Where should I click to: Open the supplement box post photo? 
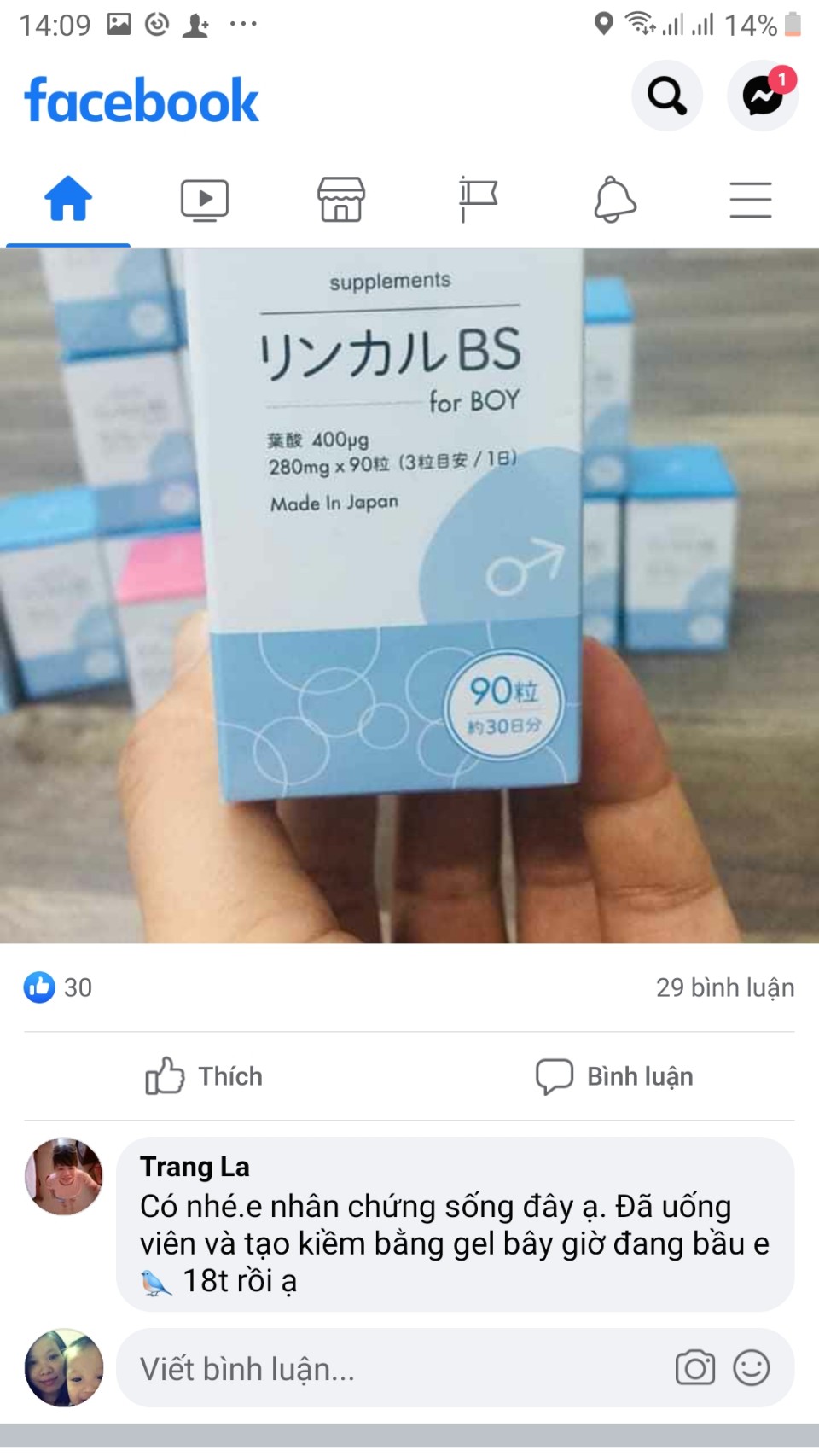[x=409, y=595]
